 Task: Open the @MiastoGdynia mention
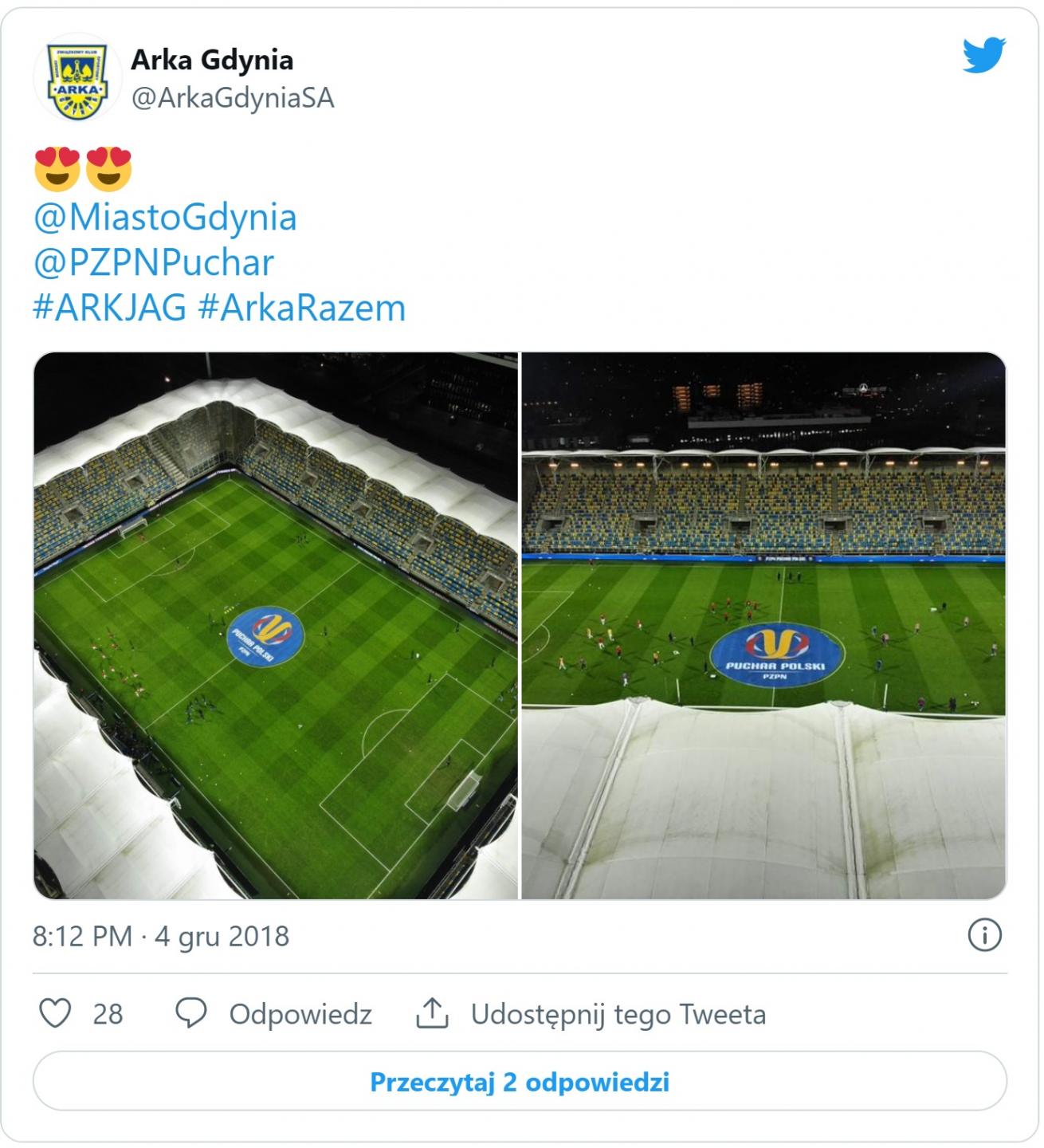pyautogui.click(x=165, y=218)
